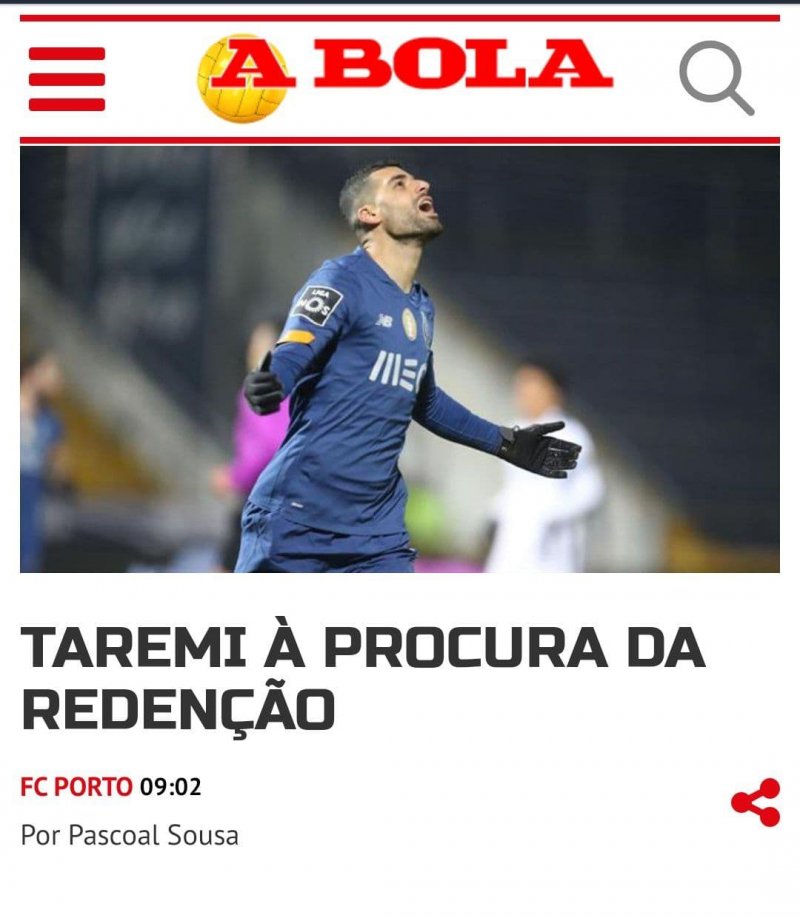Open the search magnifier
This screenshot has width=800, height=918.
[x=715, y=77]
